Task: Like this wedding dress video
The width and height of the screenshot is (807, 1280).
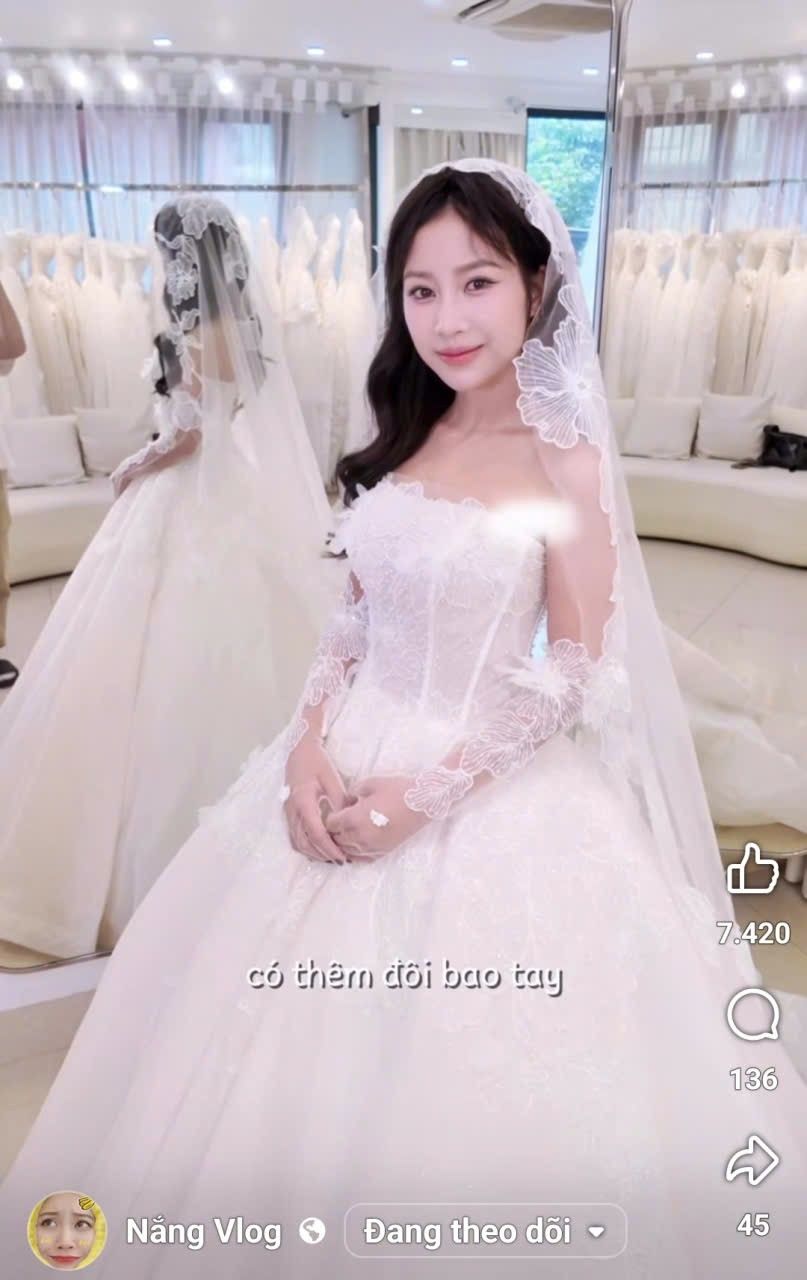Action: tap(752, 869)
